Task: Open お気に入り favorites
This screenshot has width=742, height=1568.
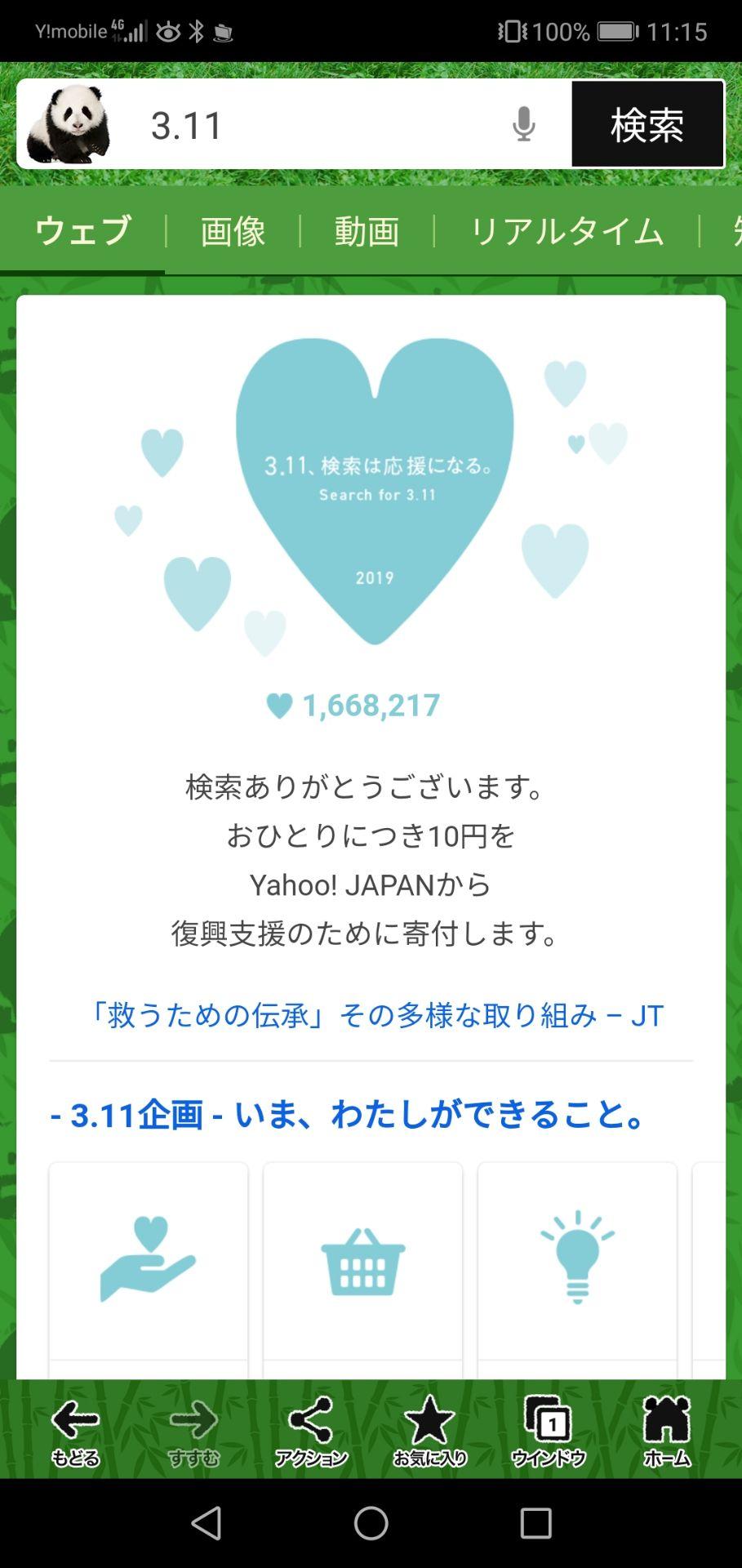Action: (x=429, y=1430)
